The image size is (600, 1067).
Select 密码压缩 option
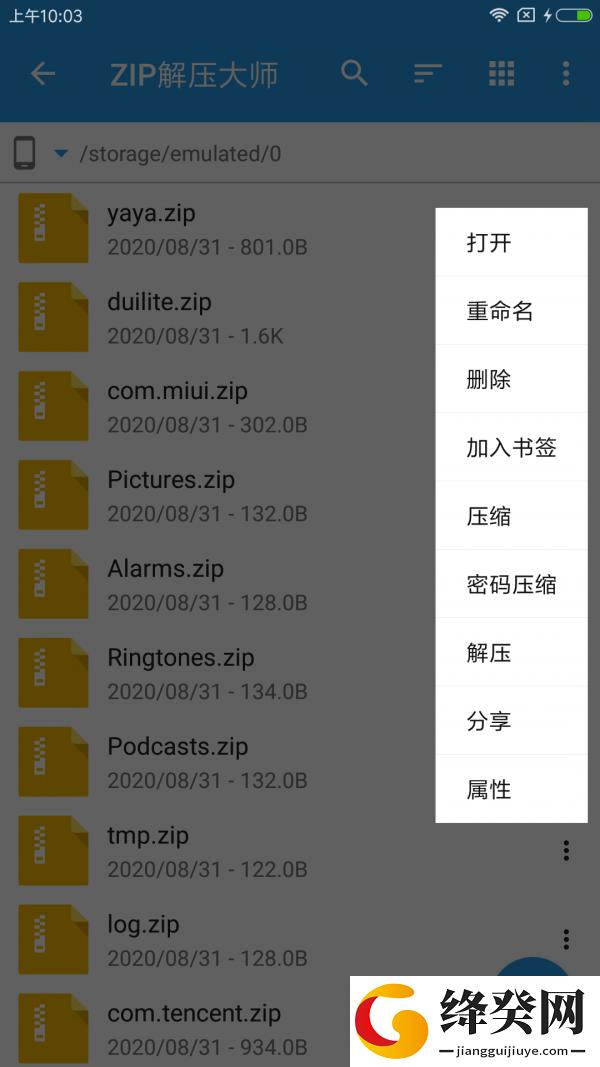(511, 584)
